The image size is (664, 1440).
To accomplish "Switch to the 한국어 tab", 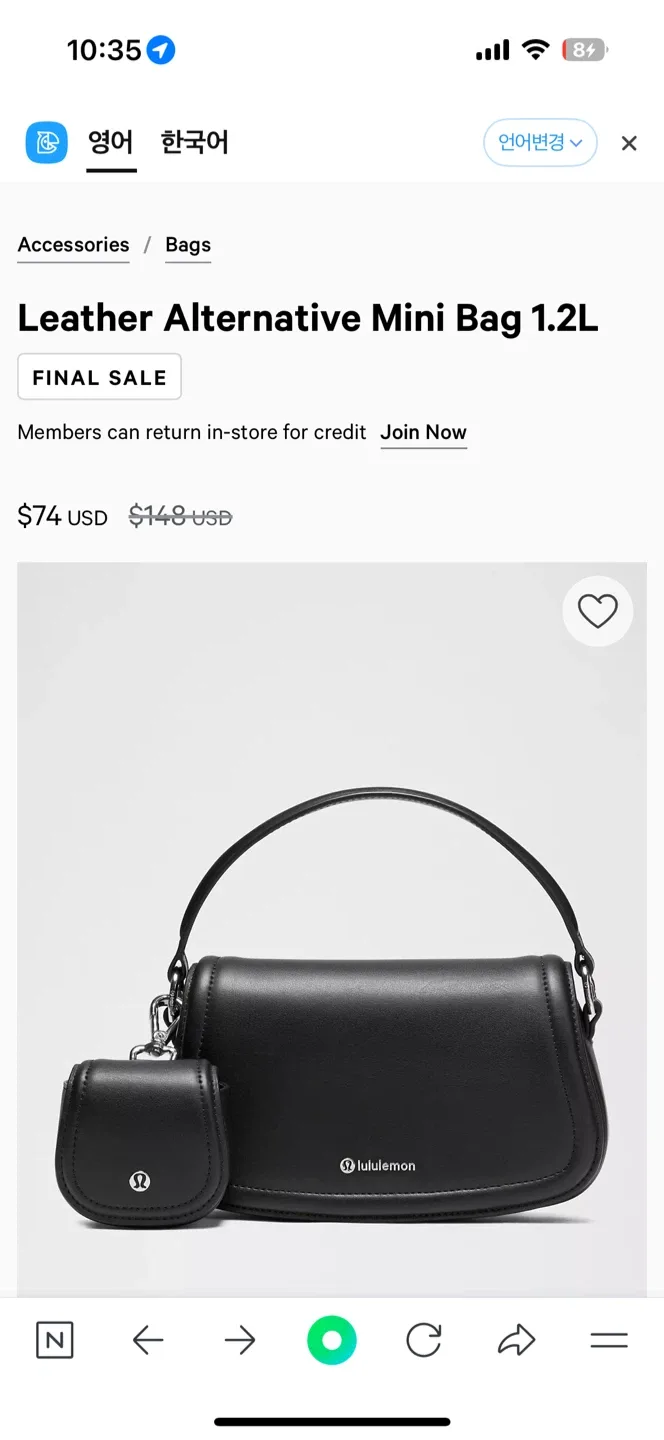I will [194, 143].
